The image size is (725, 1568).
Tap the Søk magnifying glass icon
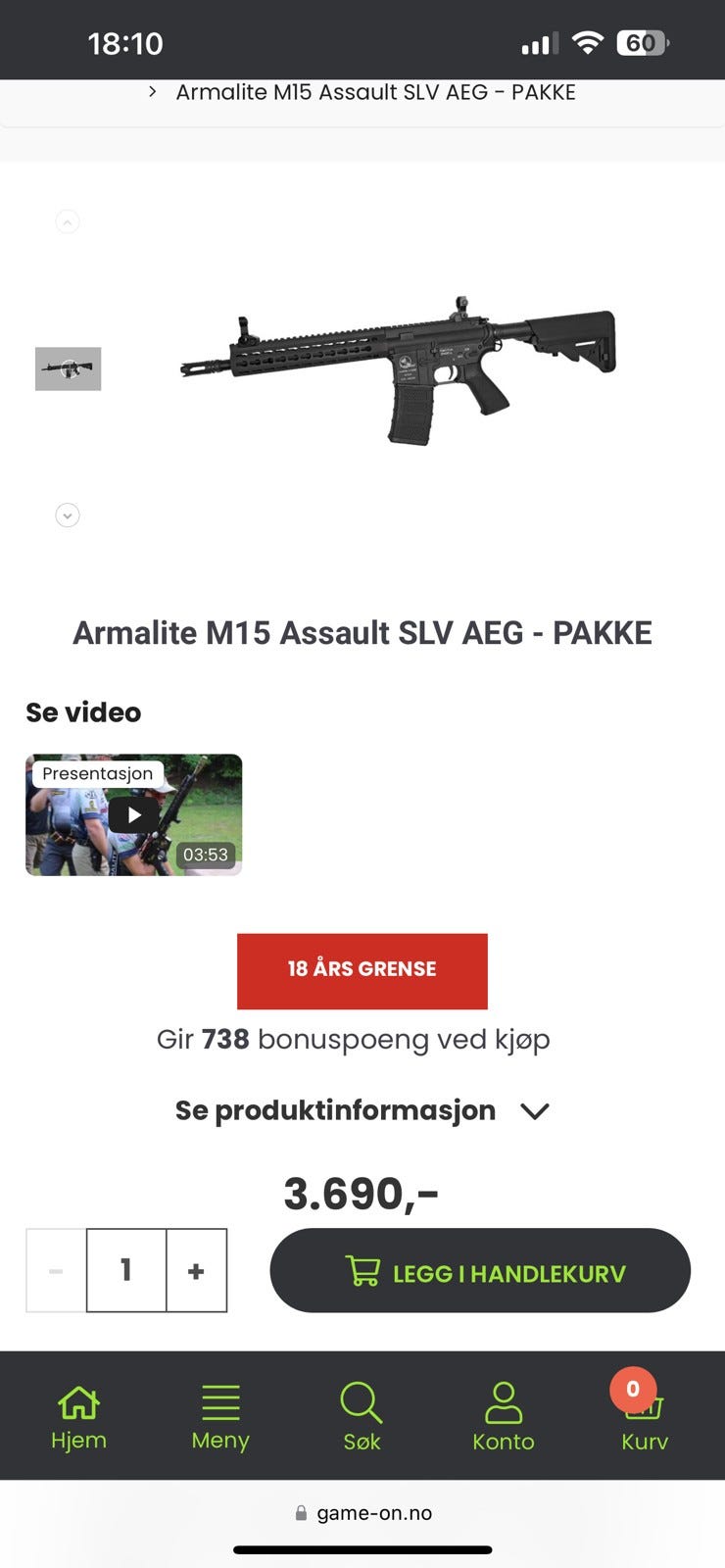tap(362, 1403)
